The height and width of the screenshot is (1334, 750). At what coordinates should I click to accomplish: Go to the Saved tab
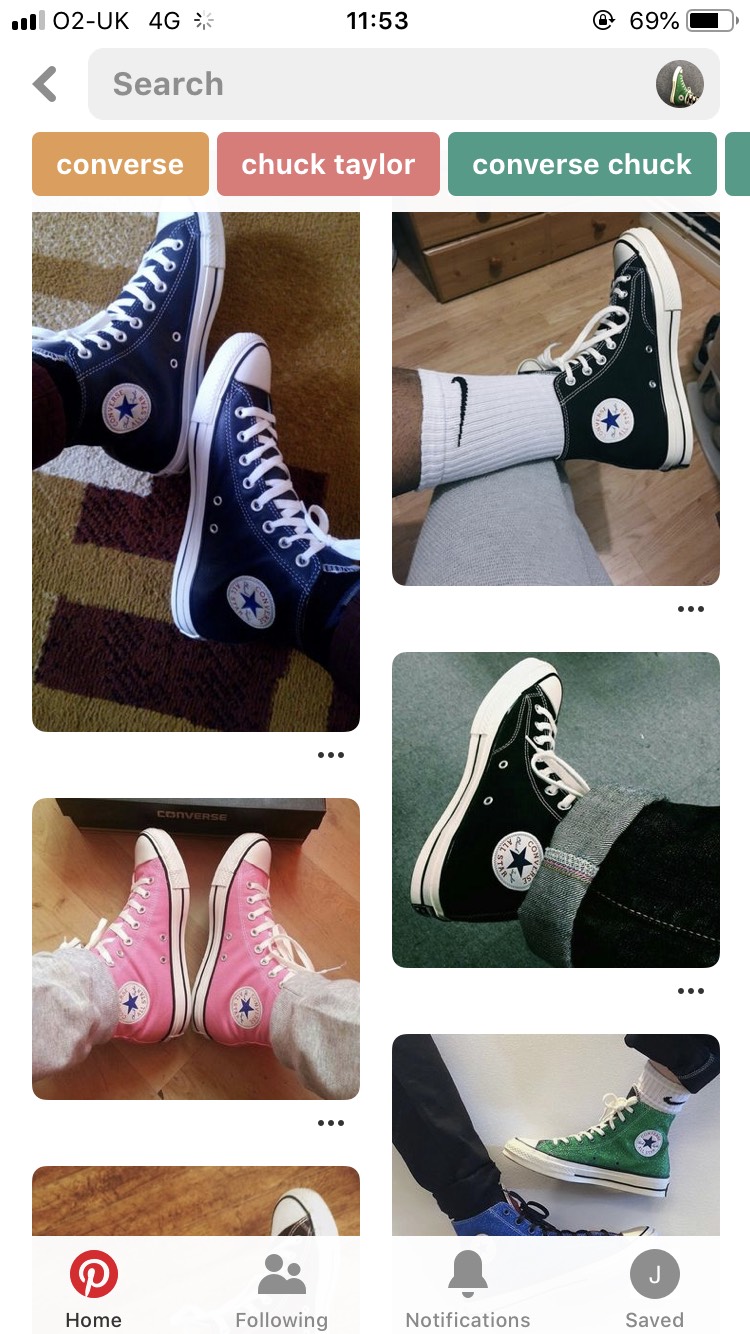[x=655, y=1290]
